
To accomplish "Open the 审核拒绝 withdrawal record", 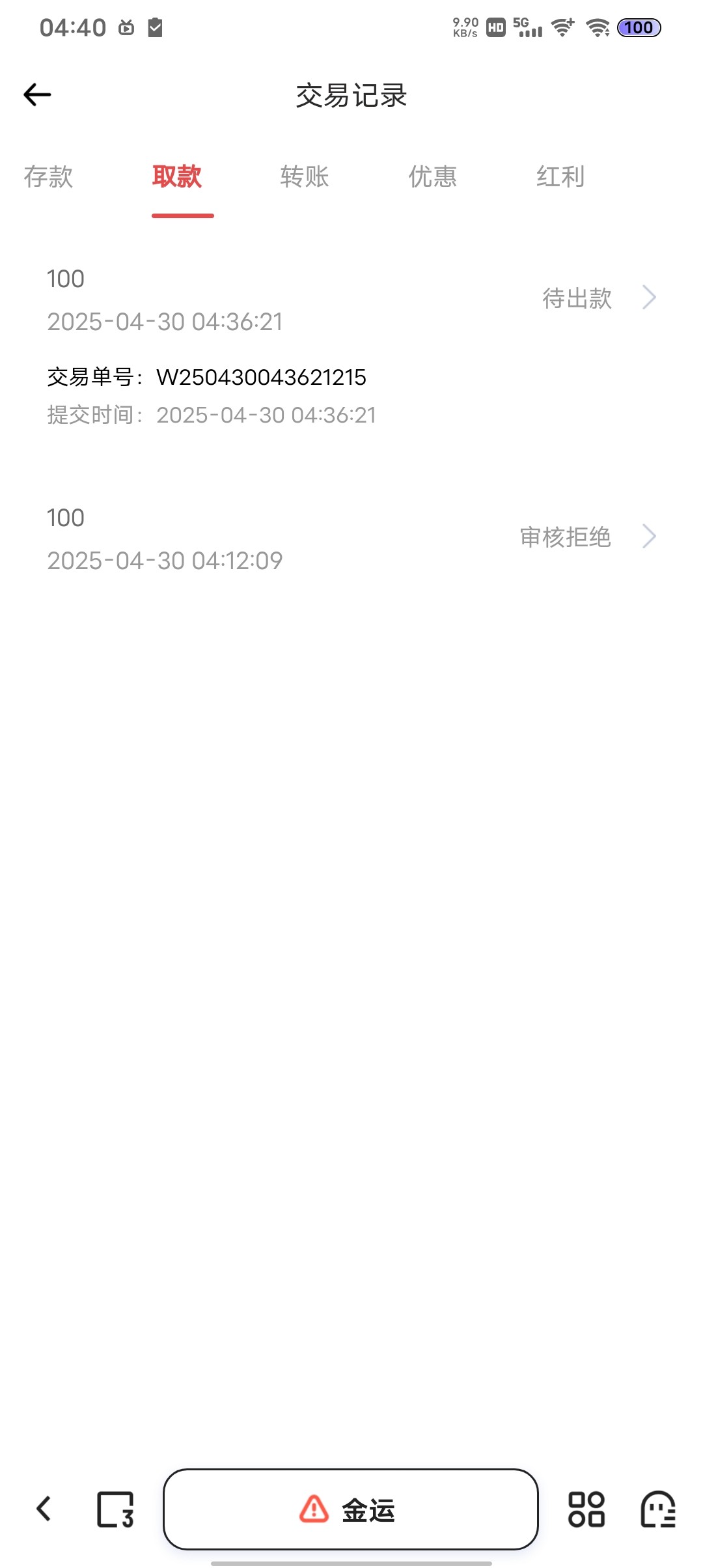I will tap(351, 539).
